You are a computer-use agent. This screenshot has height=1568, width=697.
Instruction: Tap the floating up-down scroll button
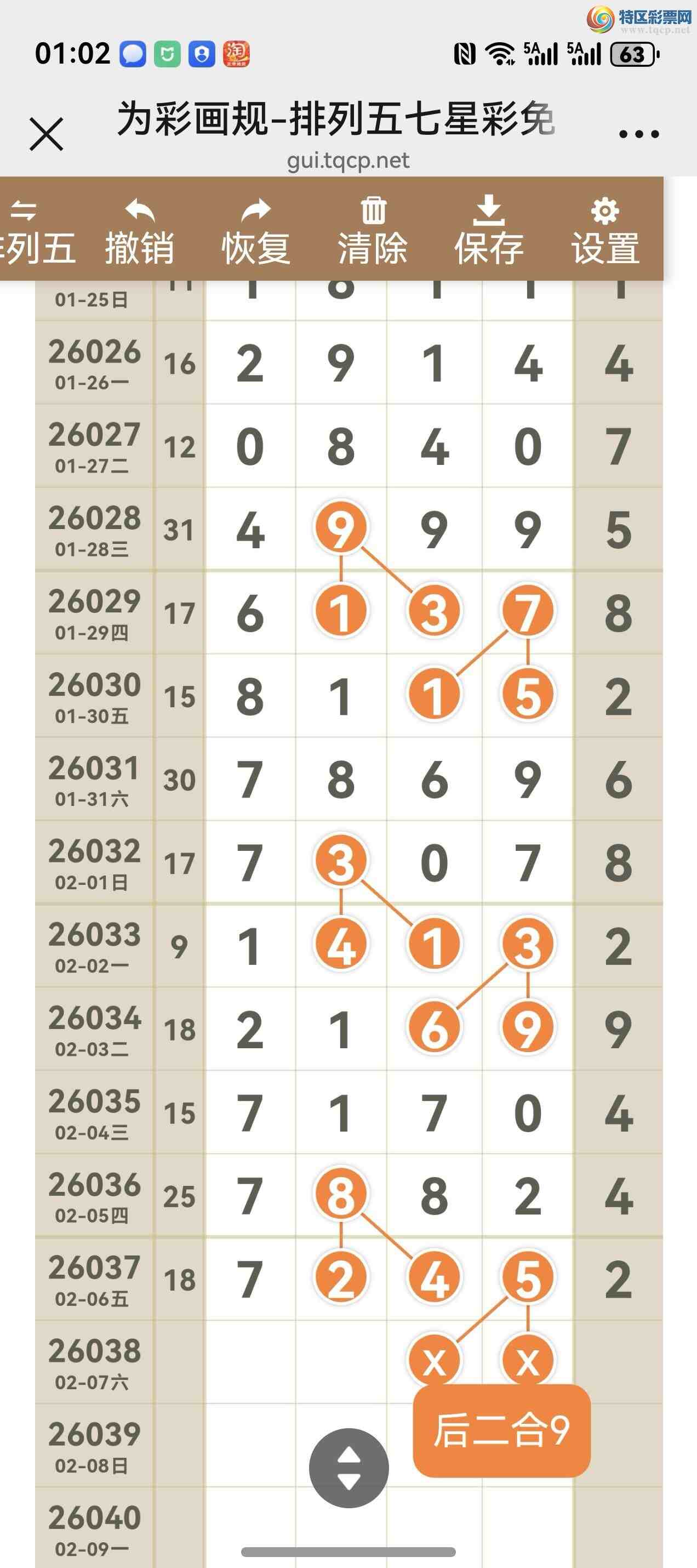tap(348, 1468)
